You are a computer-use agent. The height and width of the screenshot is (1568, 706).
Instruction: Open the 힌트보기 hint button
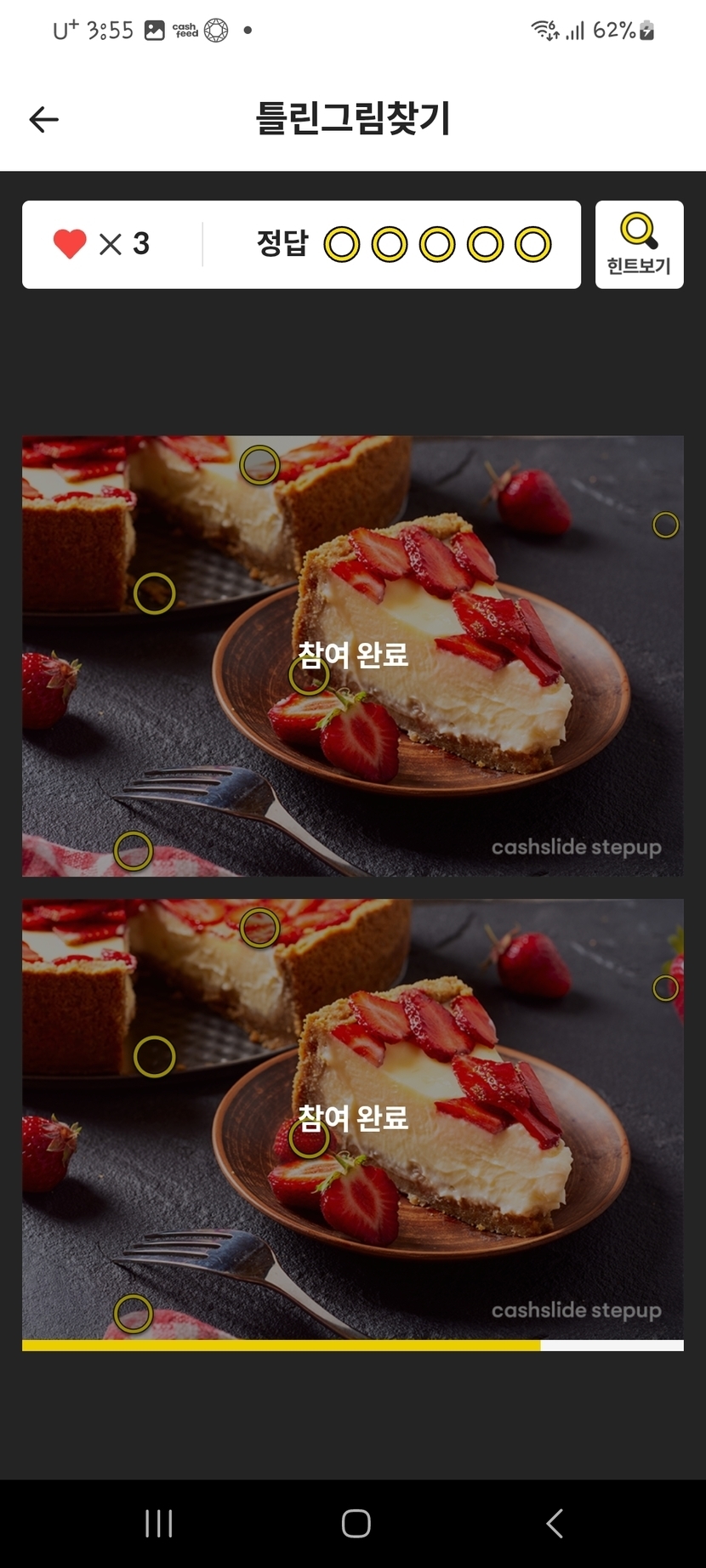[x=639, y=245]
